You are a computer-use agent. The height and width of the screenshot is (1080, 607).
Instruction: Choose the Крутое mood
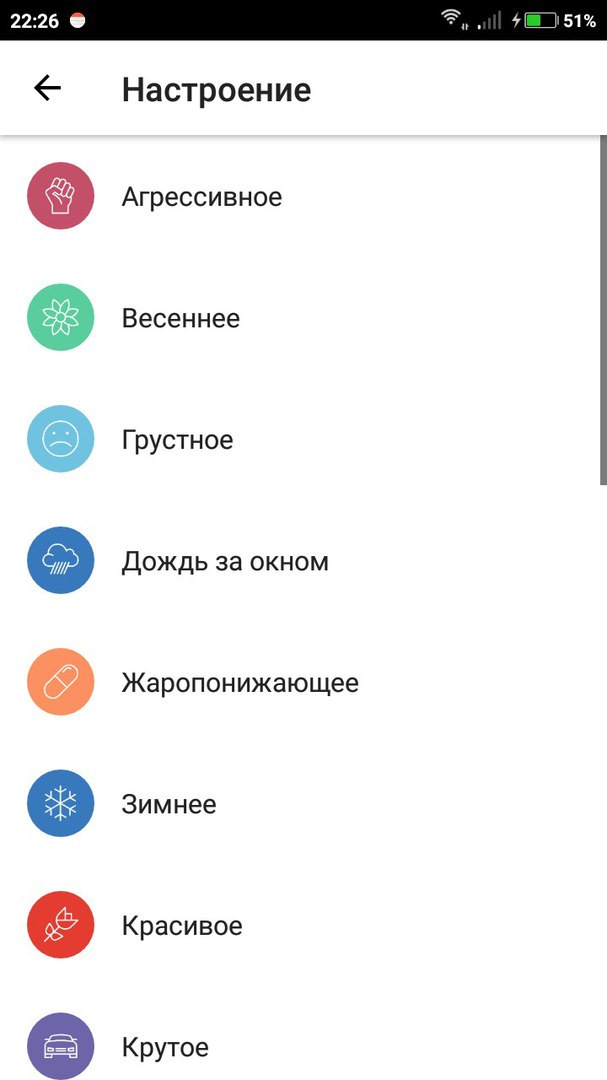[x=165, y=1047]
